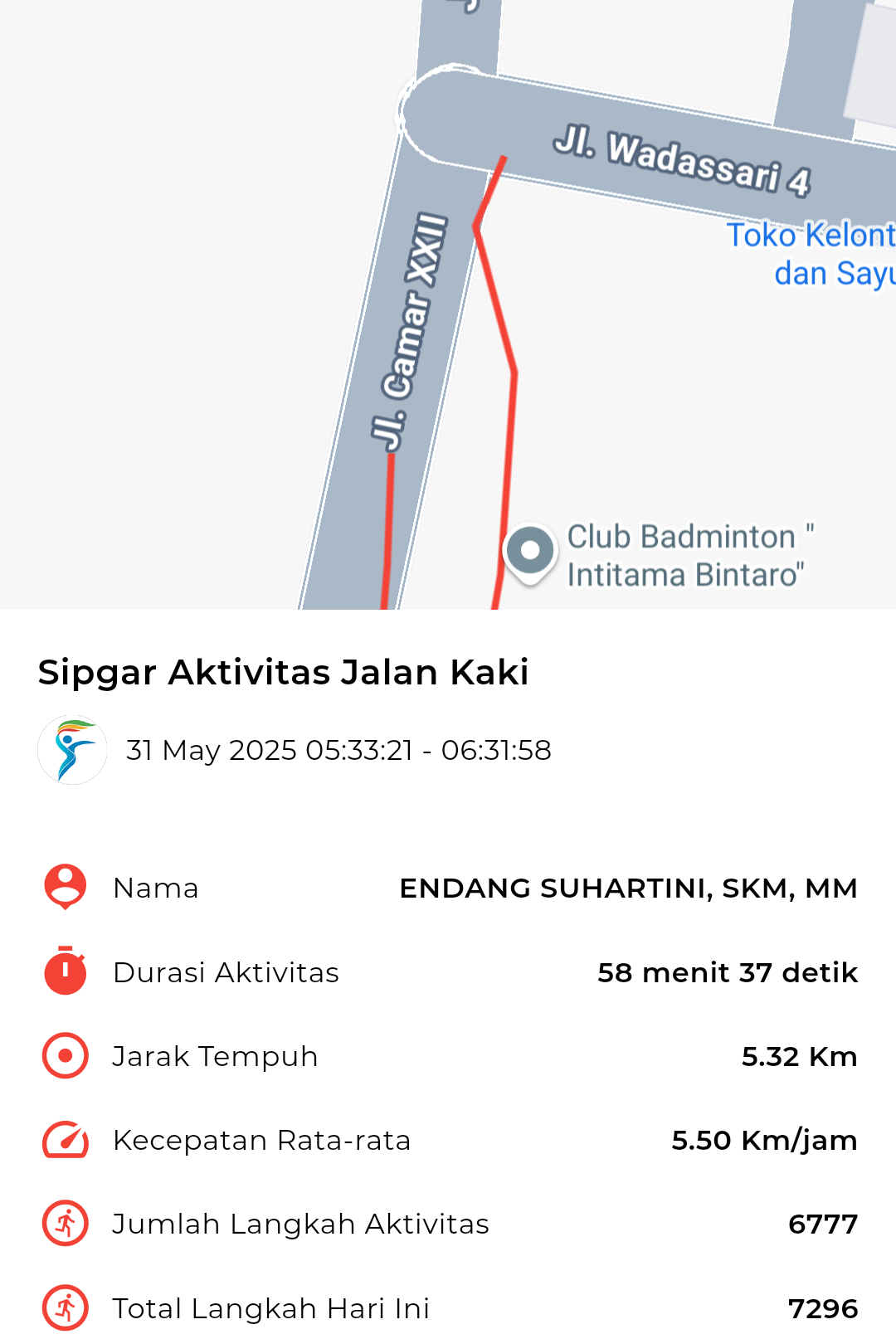This screenshot has width=896, height=1334.
Task: Click the target icon next to Jarak Tempuh
Action: point(64,1056)
